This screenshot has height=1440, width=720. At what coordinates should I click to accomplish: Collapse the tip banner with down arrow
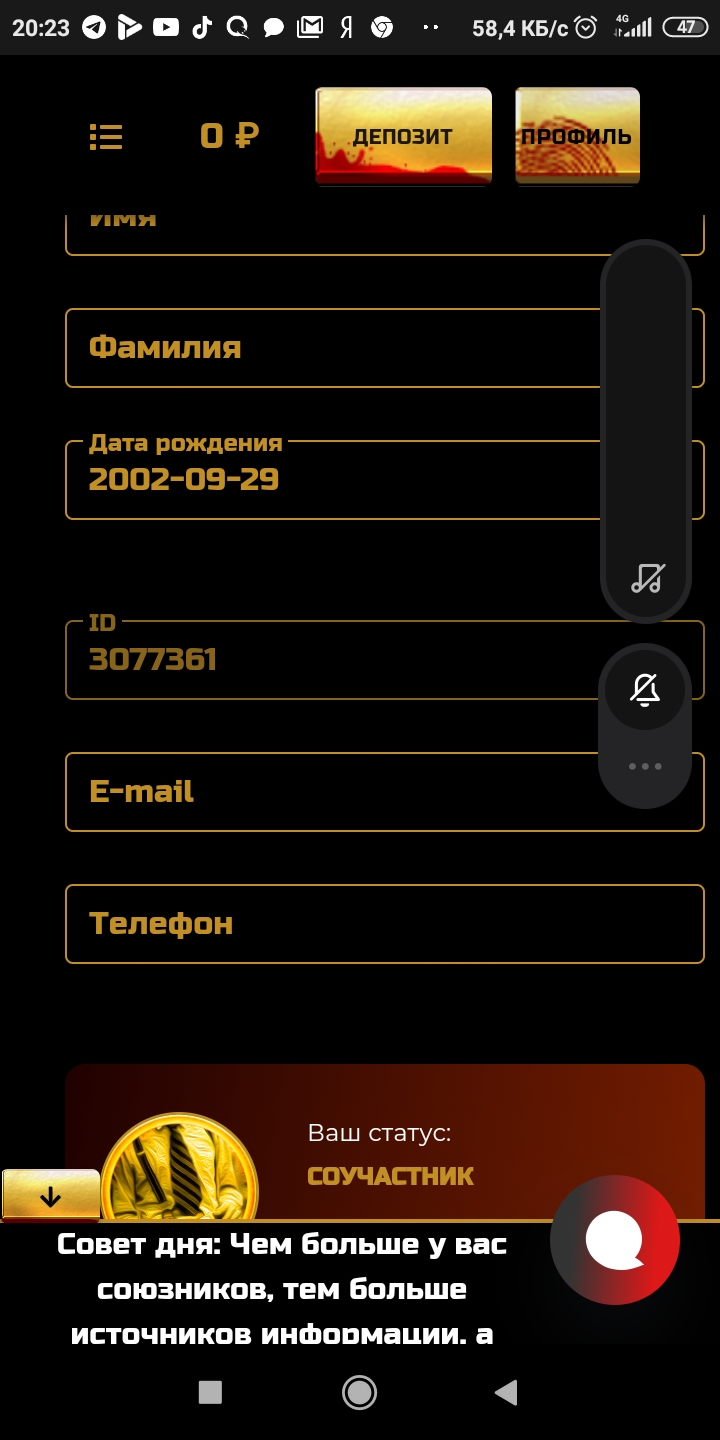50,1195
